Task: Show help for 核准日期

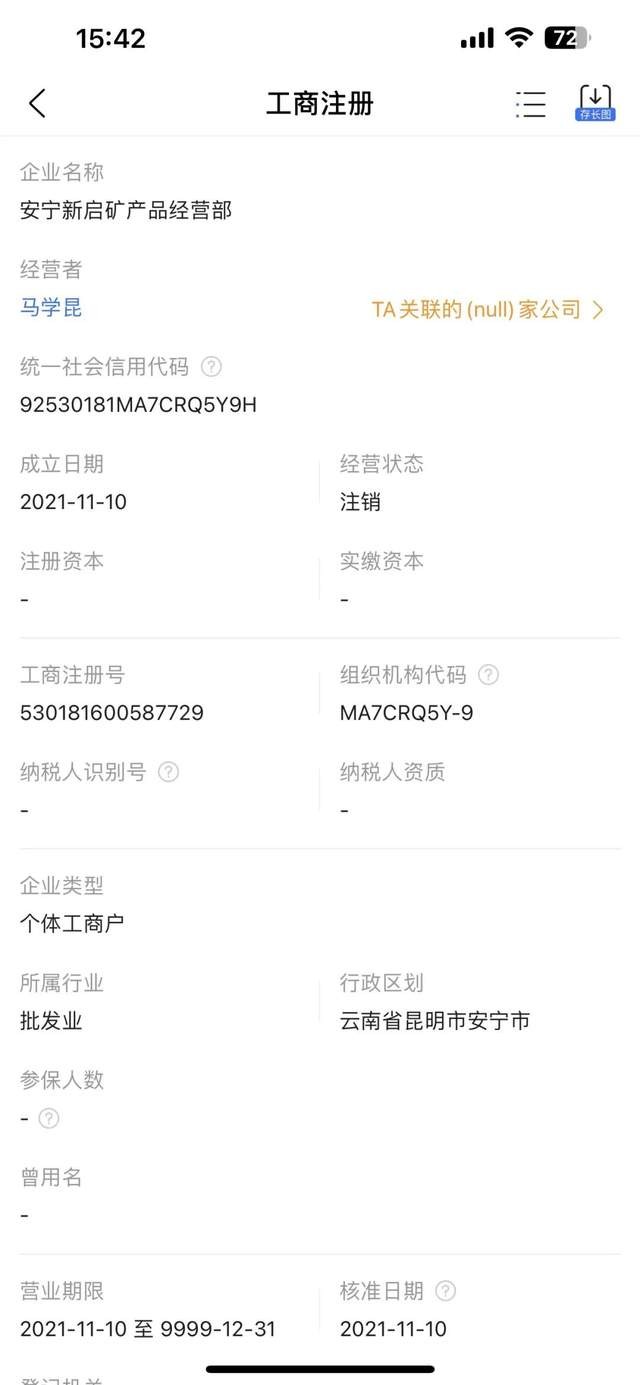Action: pos(446,1291)
